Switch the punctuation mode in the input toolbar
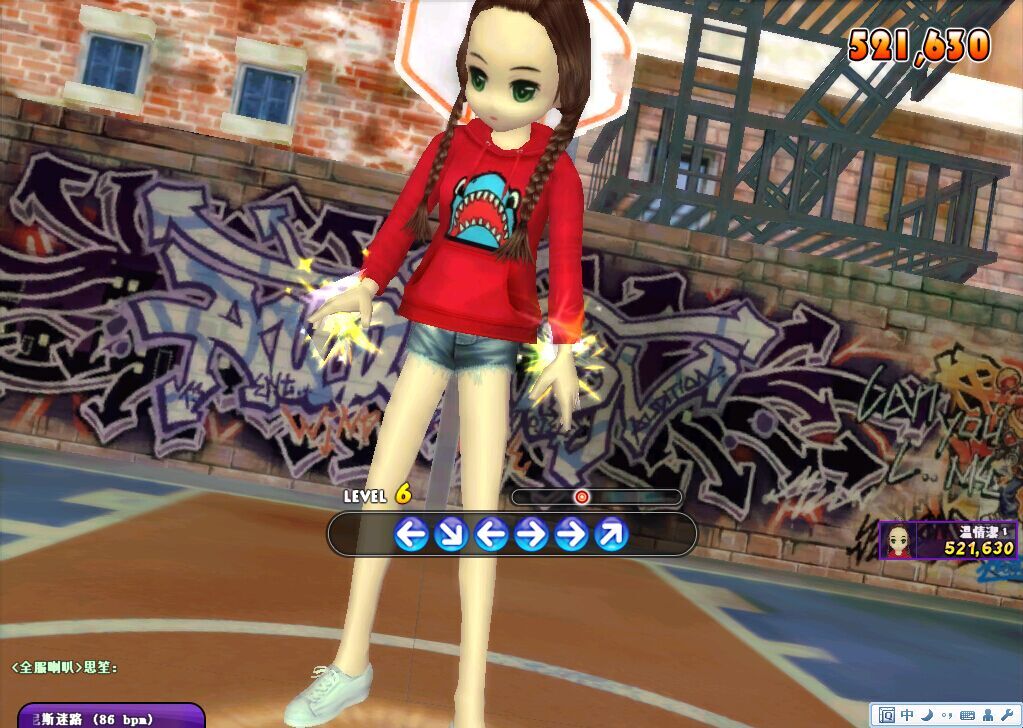Screen dimensions: 1023x728 coord(946,715)
